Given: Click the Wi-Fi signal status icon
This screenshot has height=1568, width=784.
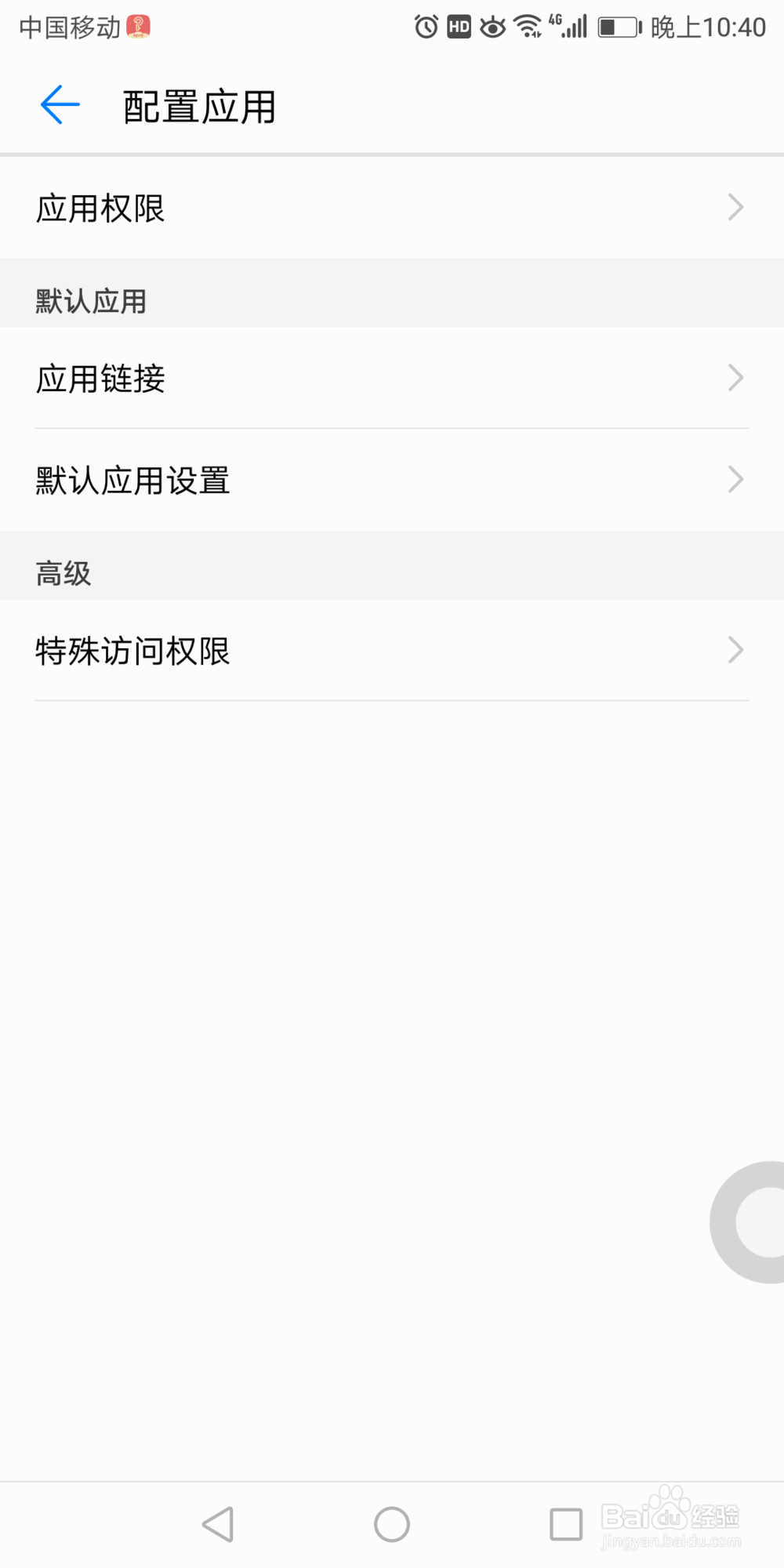Looking at the screenshot, I should [x=527, y=27].
